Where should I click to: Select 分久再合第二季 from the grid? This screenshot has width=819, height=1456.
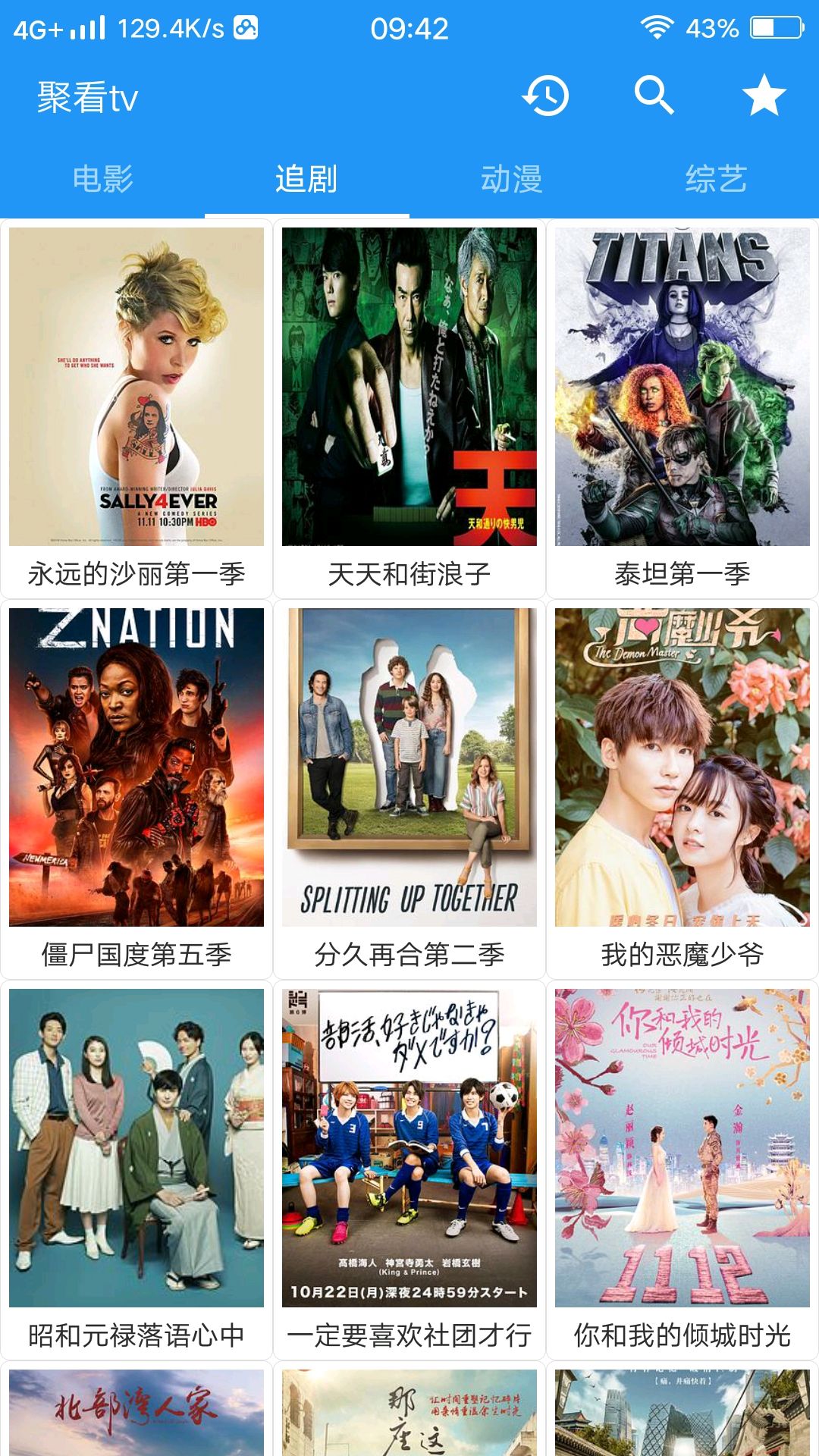point(409,789)
